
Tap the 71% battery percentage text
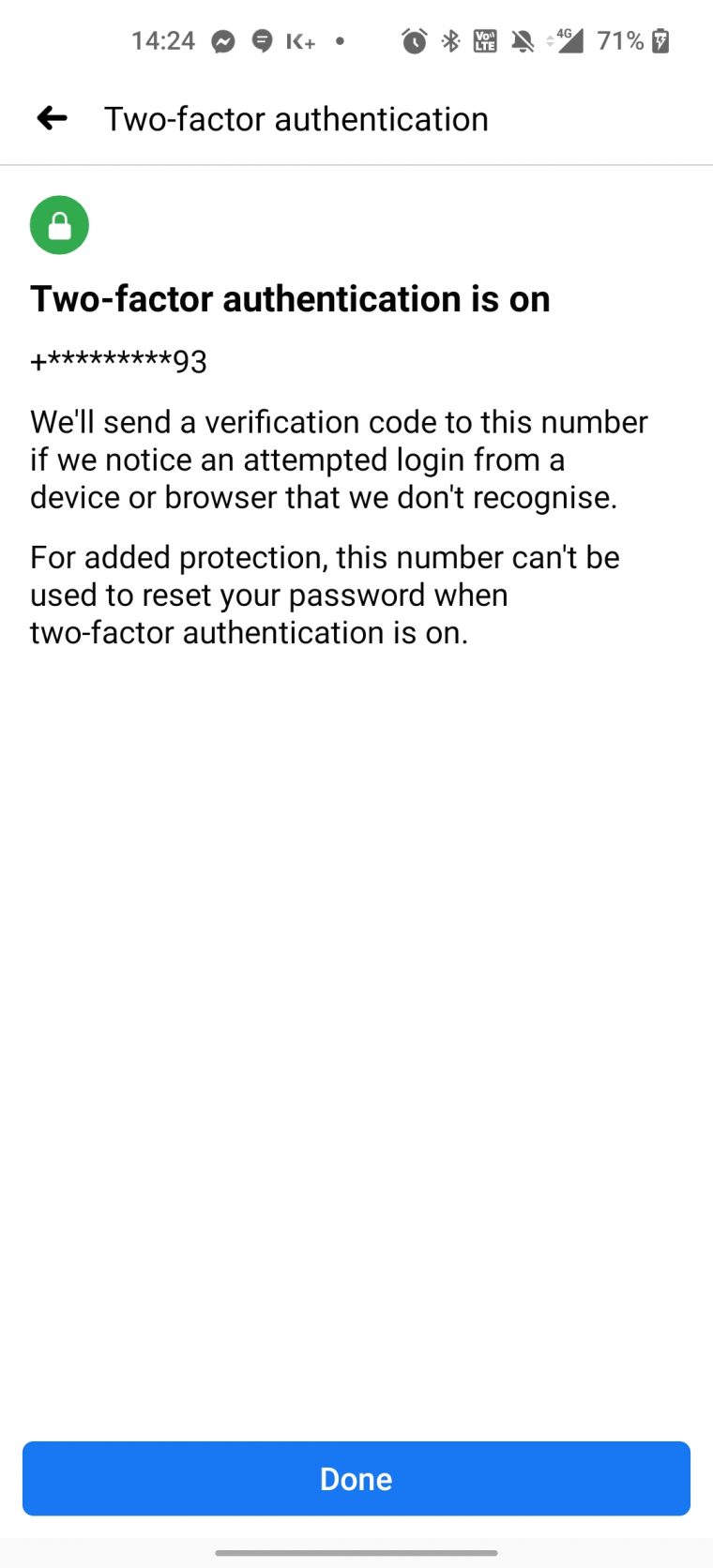tap(621, 40)
